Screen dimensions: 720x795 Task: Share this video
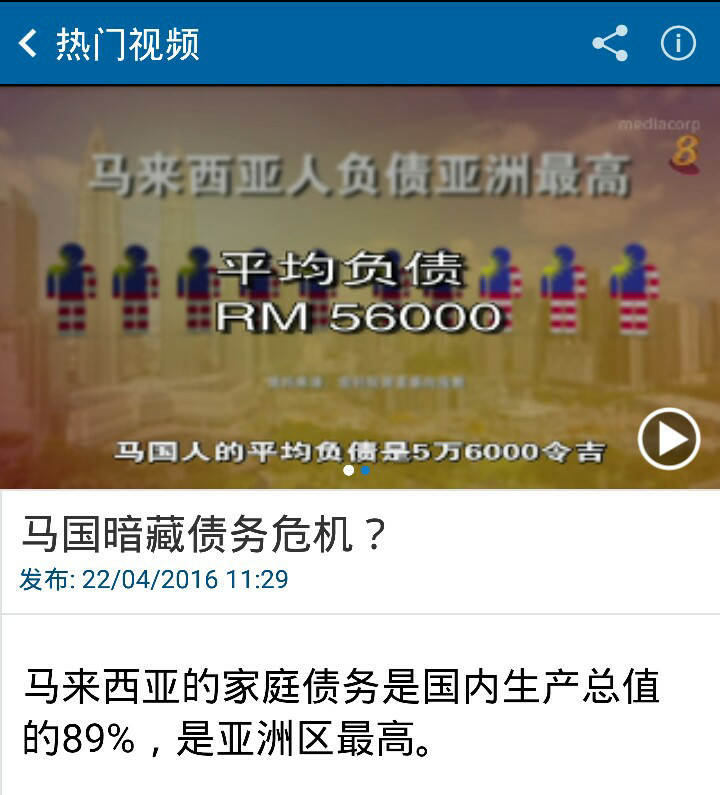click(609, 44)
